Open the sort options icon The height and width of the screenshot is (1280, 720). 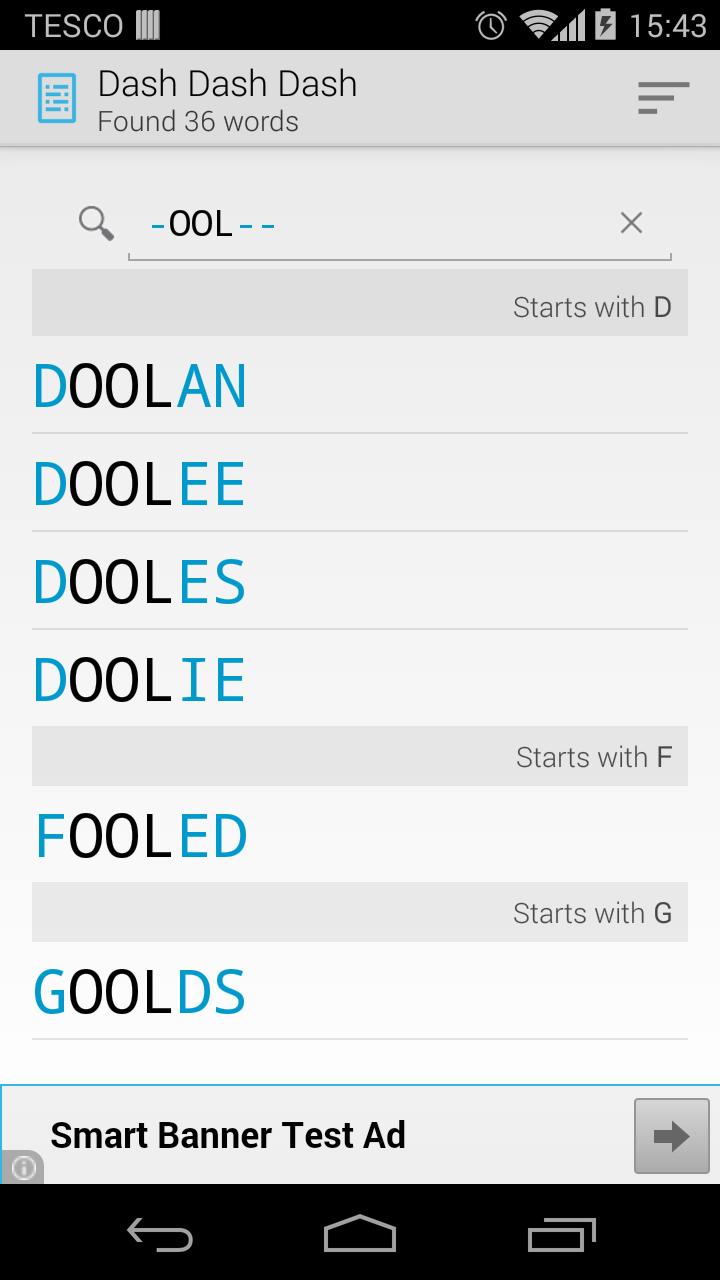pos(663,98)
